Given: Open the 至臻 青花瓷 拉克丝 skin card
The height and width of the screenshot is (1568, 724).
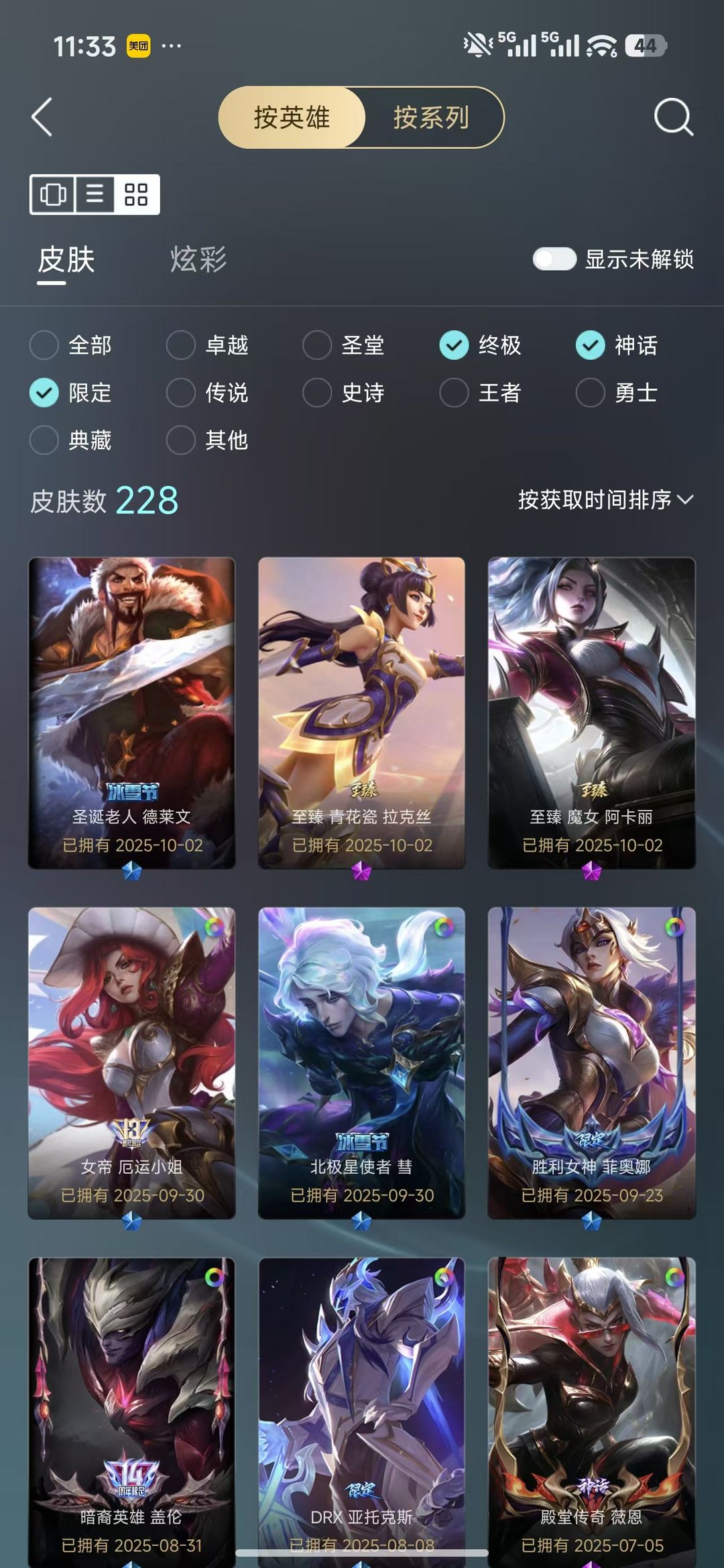Looking at the screenshot, I should coord(362,713).
